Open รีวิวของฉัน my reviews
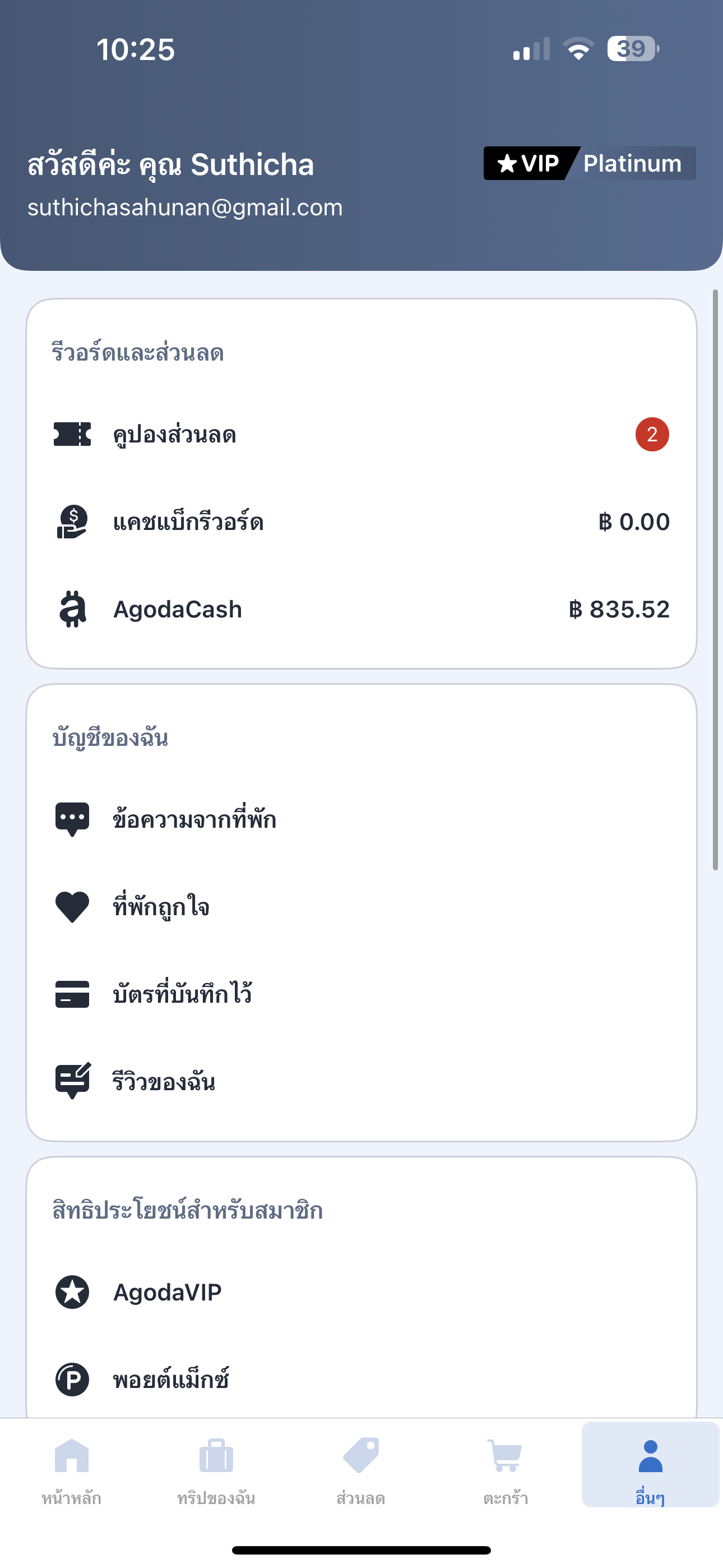The width and height of the screenshot is (723, 1568). pos(361,1082)
